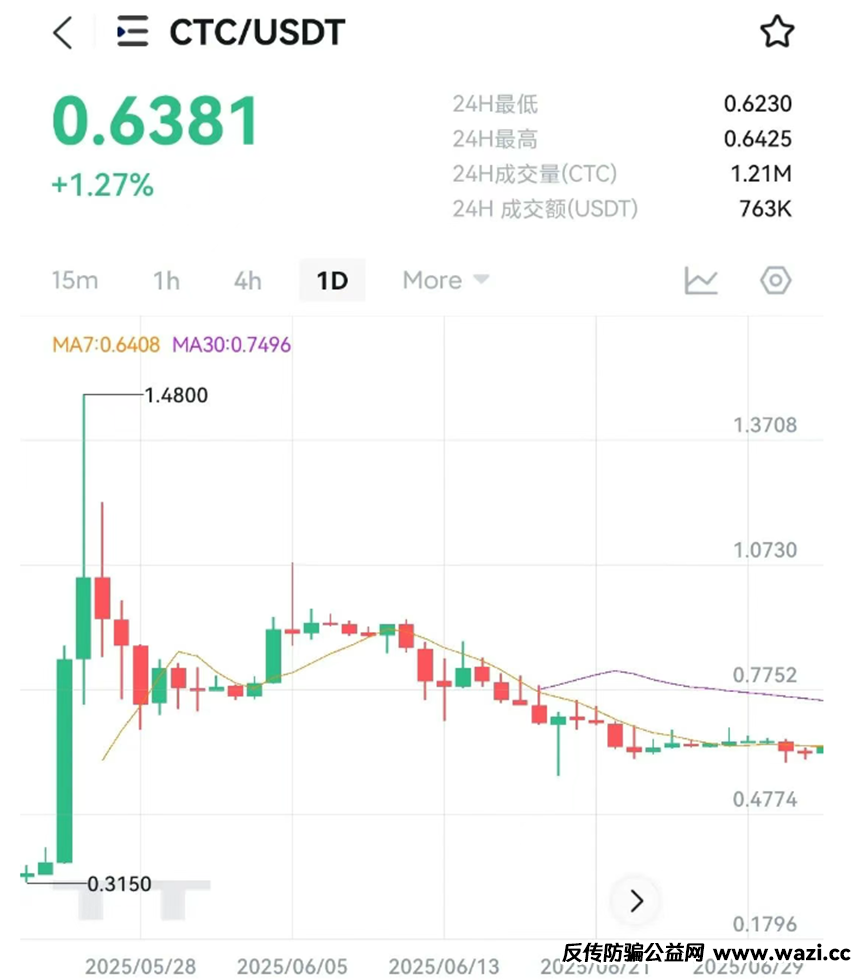Select the 1D timeframe tab
Viewport: 865px width, 980px height.
[x=332, y=281]
